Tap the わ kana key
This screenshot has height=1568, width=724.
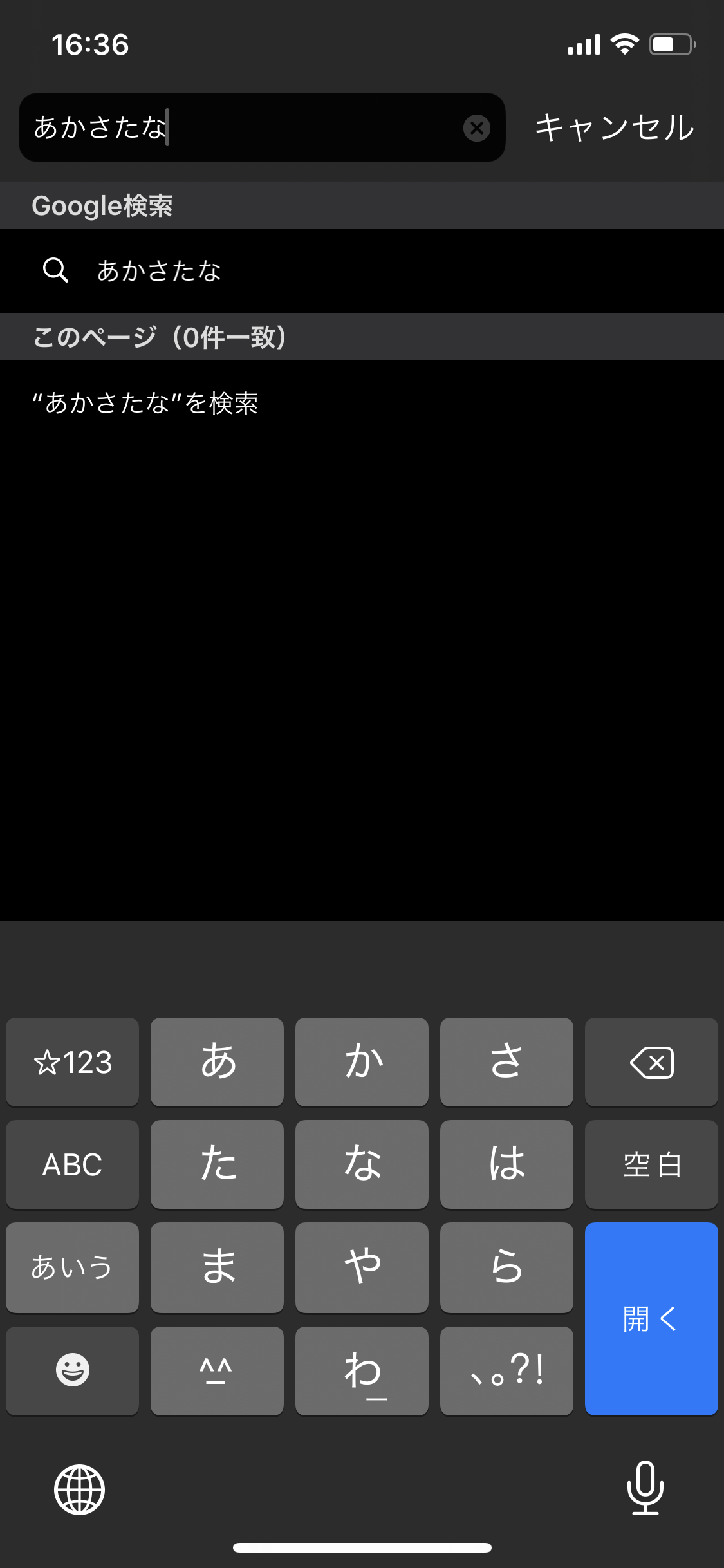coord(362,1370)
